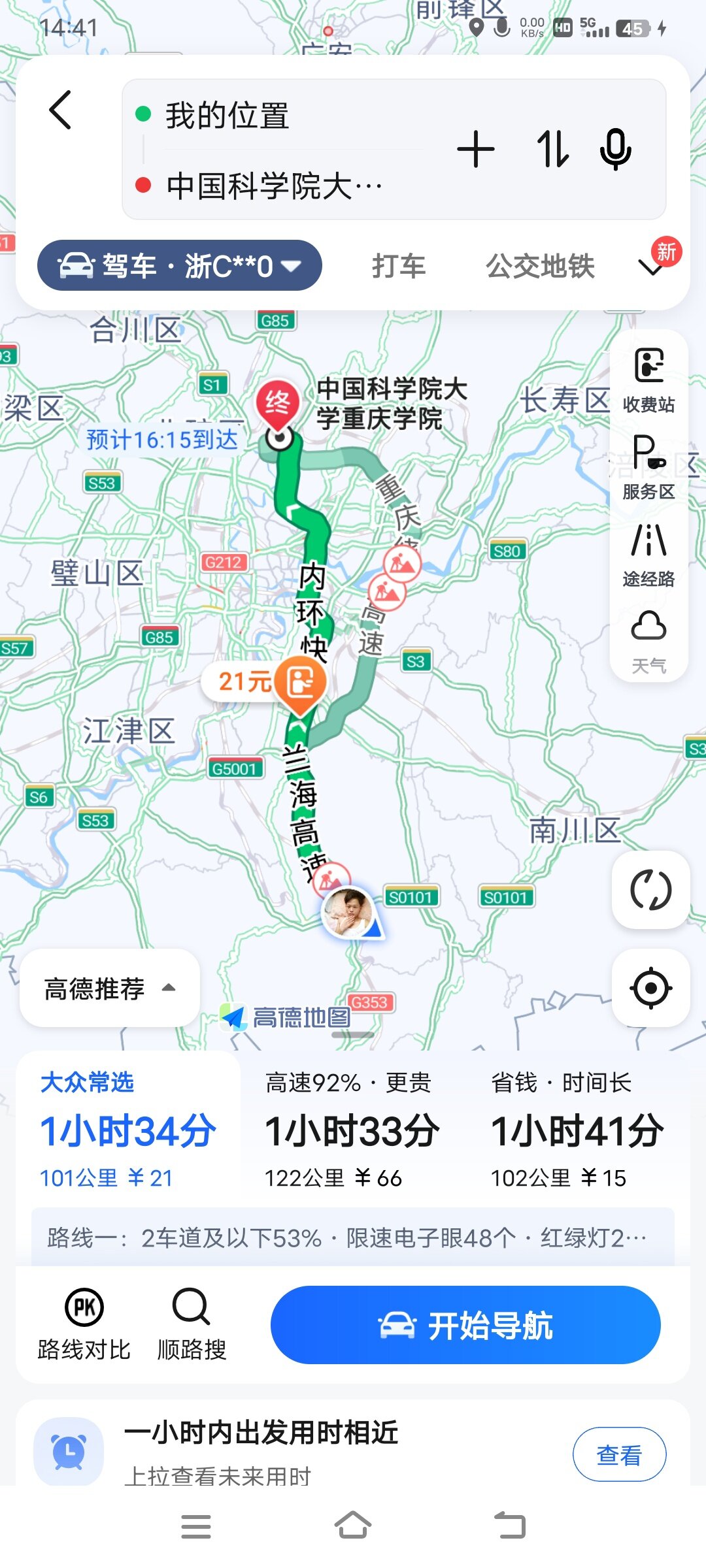This screenshot has height=1568, width=706.
Task: Open the 驾车 vehicle plate dropdown
Action: (x=179, y=266)
